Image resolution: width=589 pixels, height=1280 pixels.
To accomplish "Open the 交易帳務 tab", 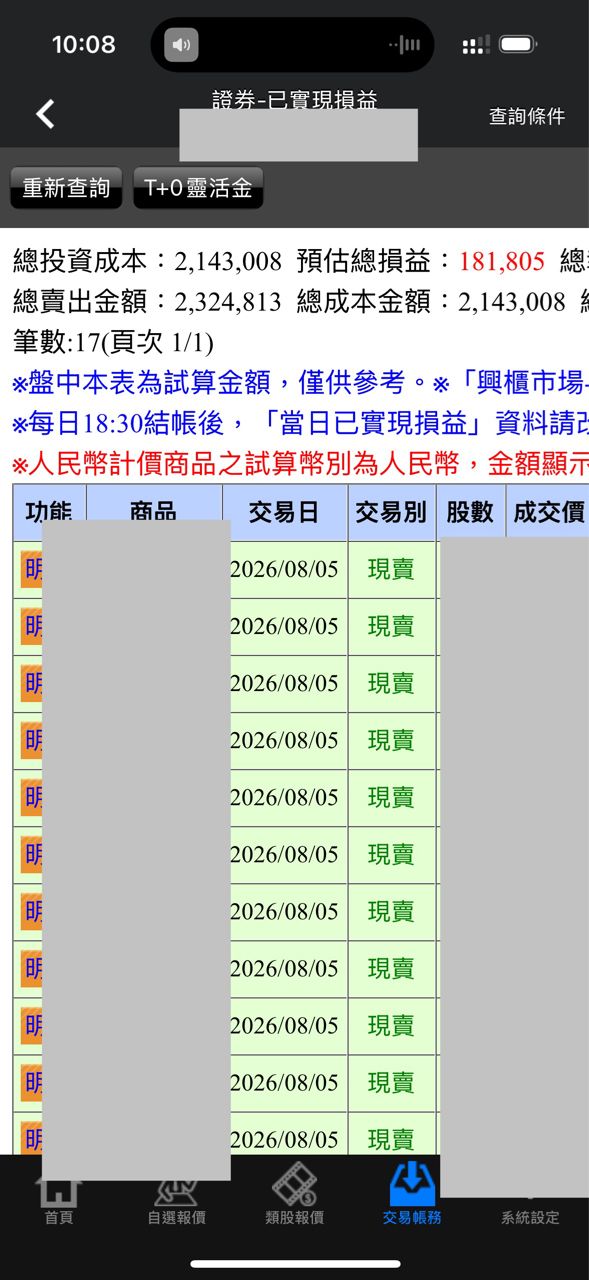I will [x=412, y=1196].
